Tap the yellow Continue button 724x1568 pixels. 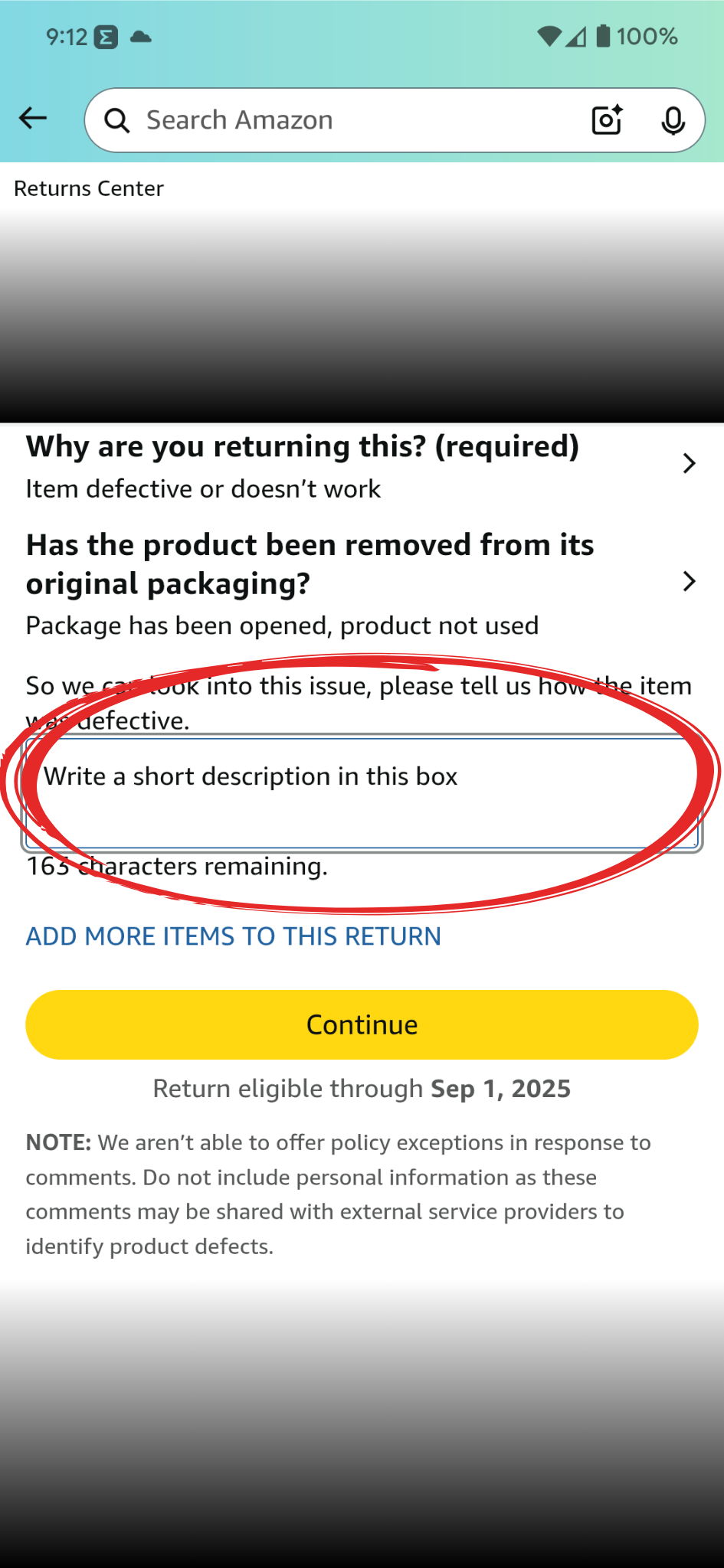pyautogui.click(x=362, y=1024)
